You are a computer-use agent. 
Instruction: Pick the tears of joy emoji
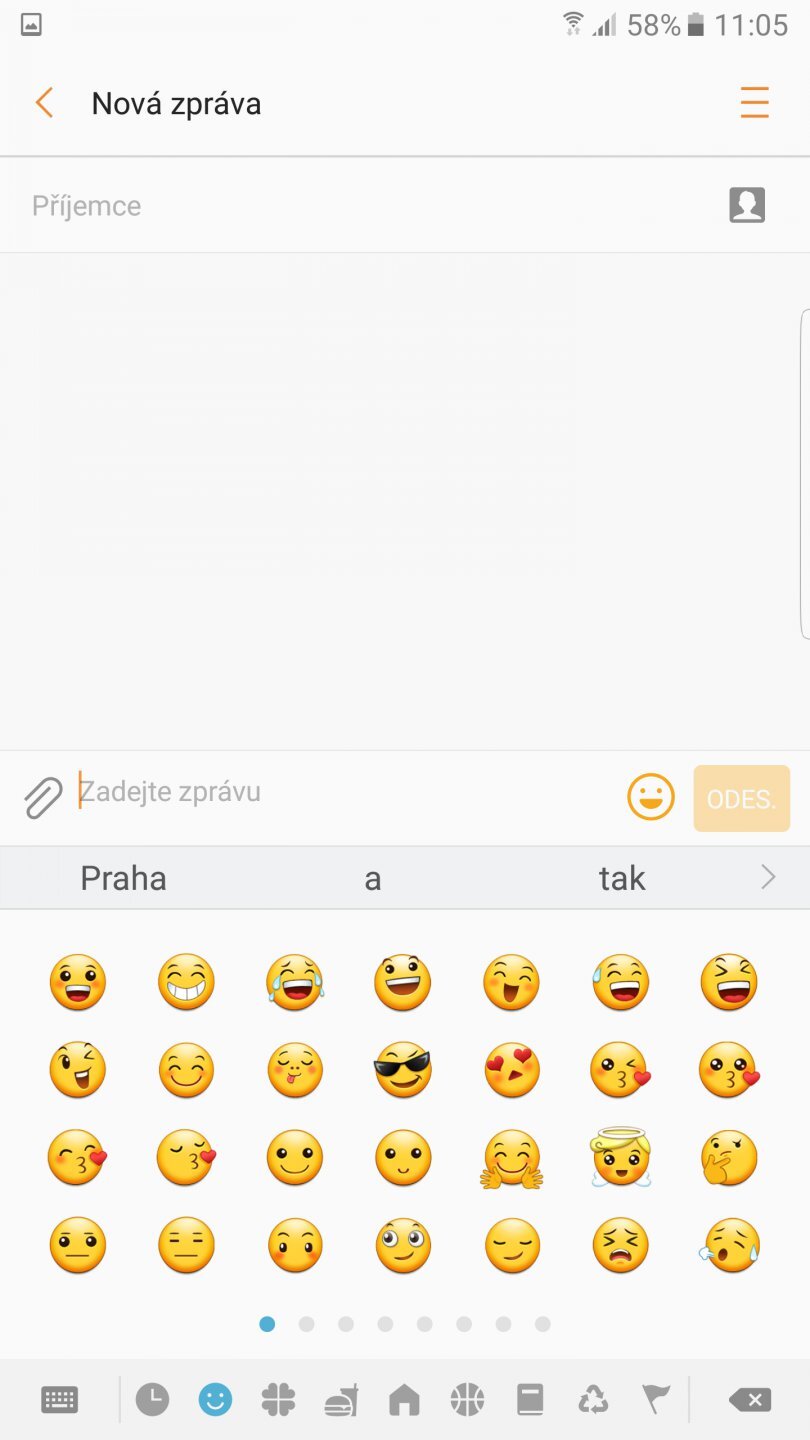(x=294, y=982)
